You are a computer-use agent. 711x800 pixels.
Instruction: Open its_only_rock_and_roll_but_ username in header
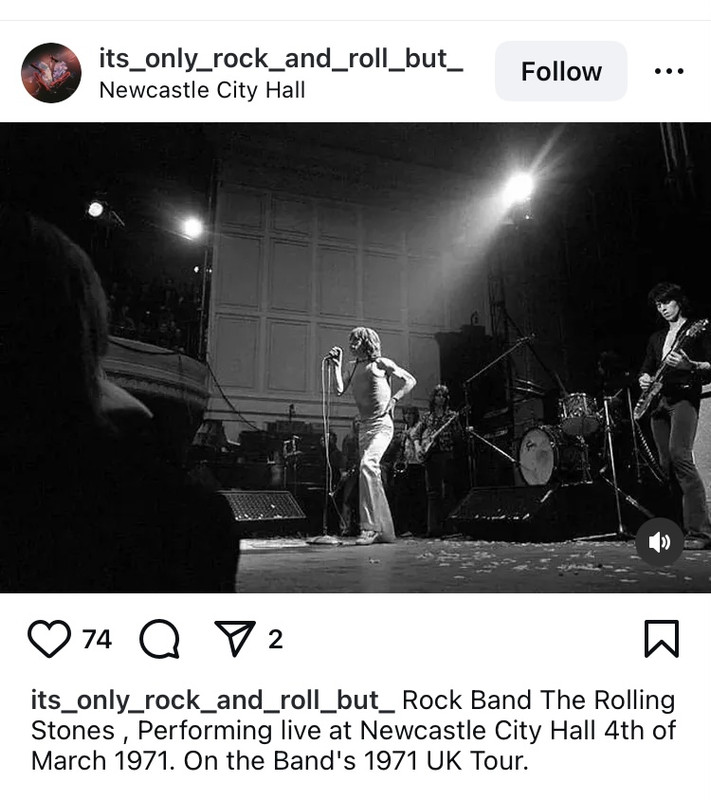click(x=280, y=58)
